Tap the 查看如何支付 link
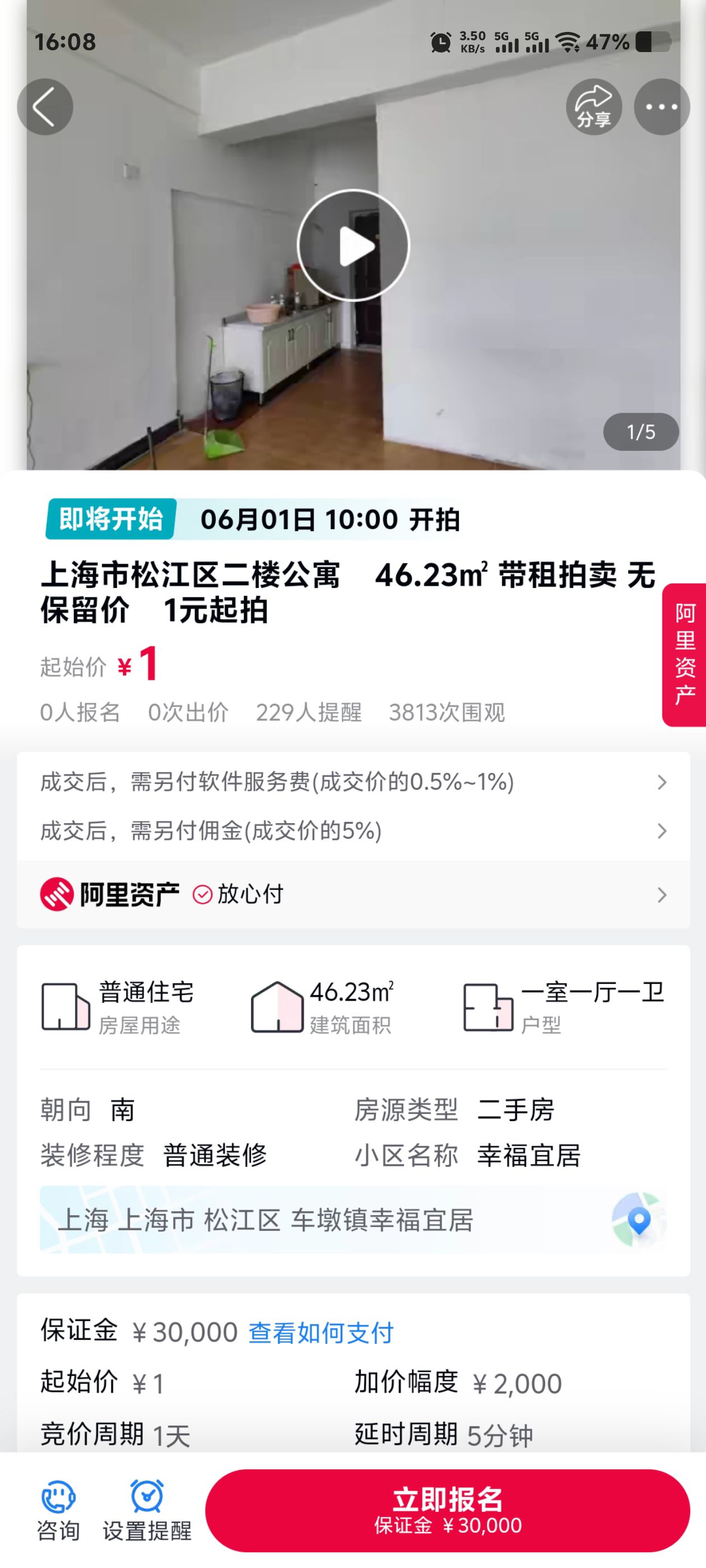Image resolution: width=706 pixels, height=1568 pixels. point(321,1333)
